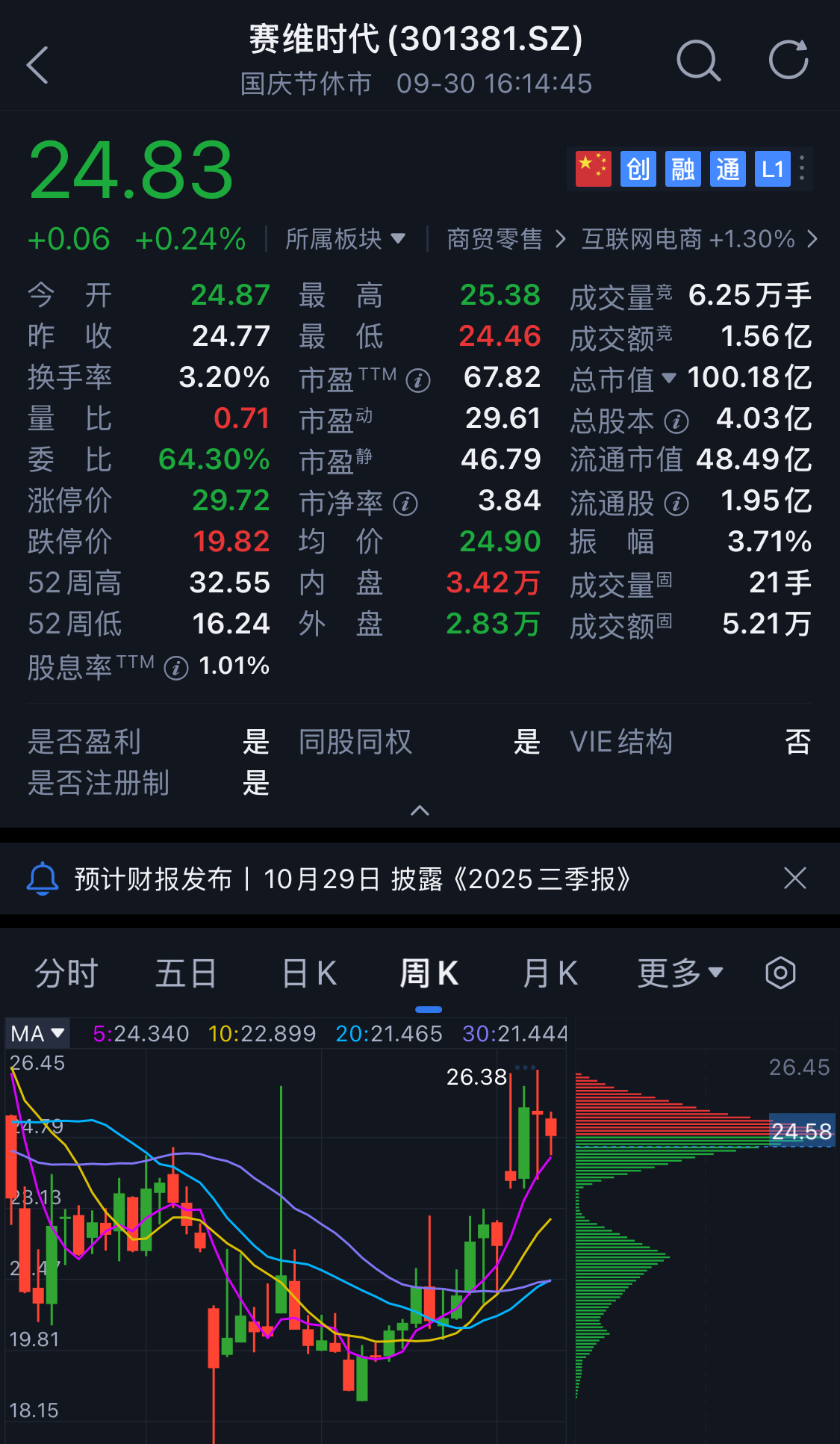Image resolution: width=840 pixels, height=1444 pixels.
Task: Open the overflow dots beside L1 badge
Action: click(802, 168)
